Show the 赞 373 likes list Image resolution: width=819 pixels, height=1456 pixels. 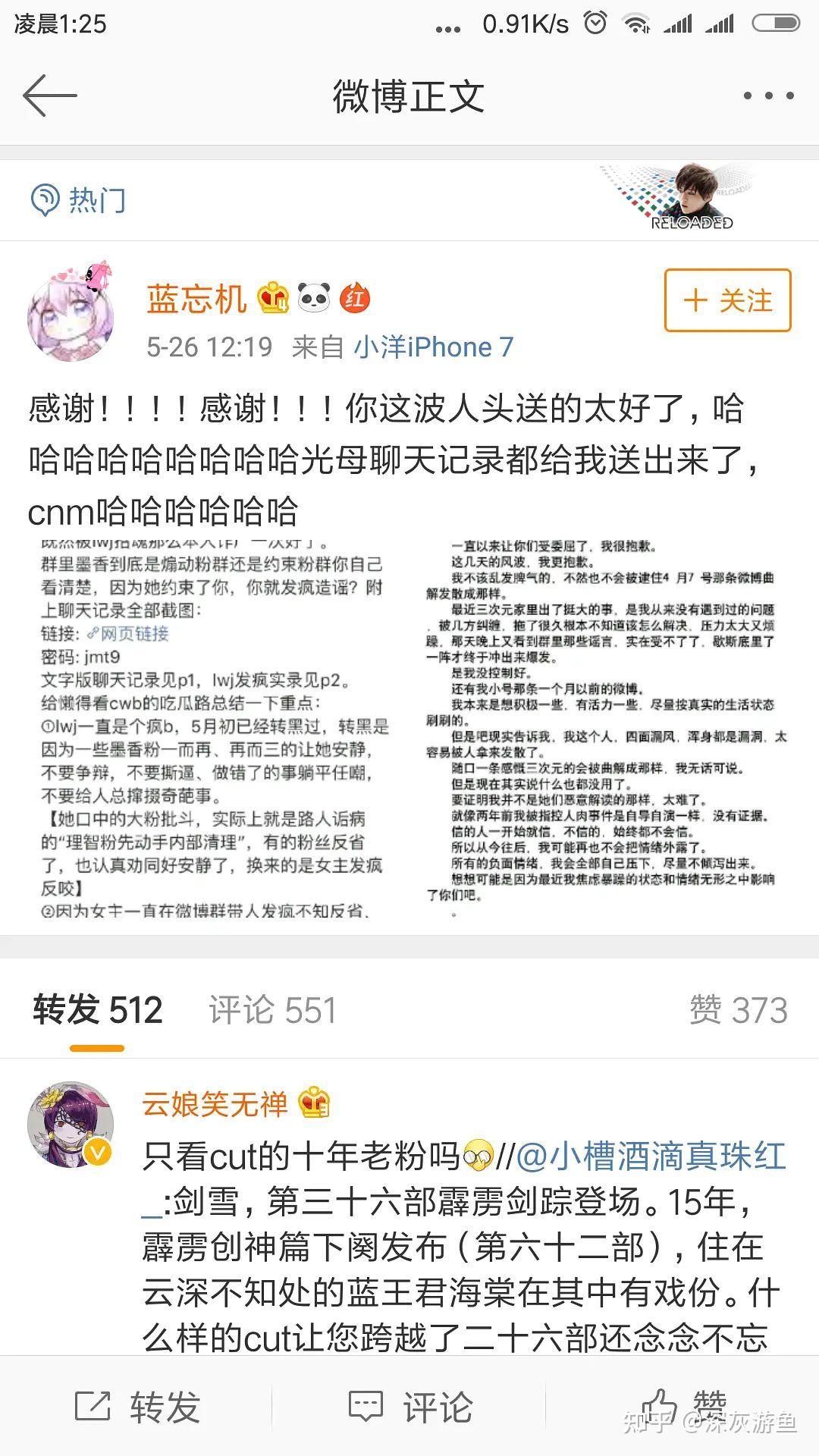[739, 1010]
